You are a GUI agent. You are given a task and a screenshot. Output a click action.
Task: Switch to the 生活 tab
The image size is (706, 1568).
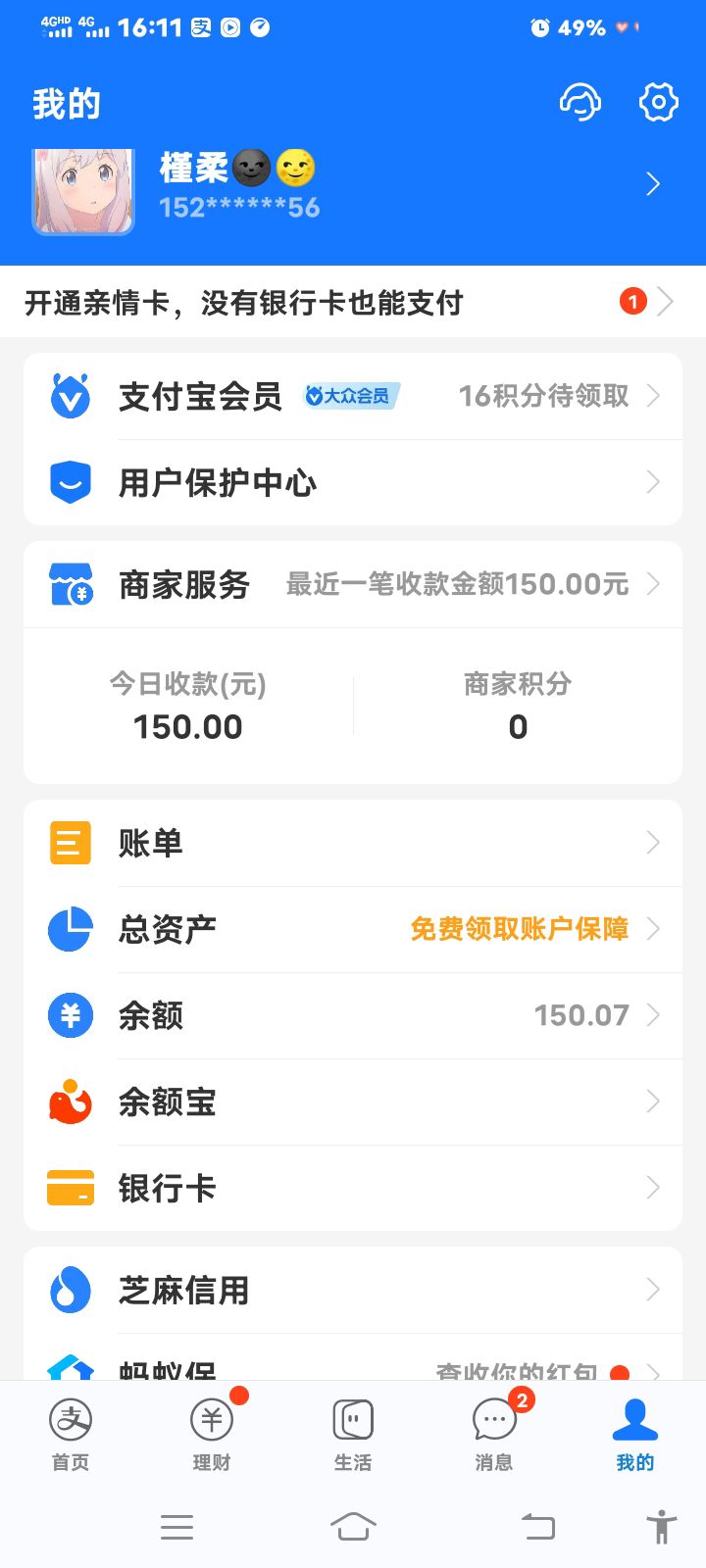pyautogui.click(x=353, y=1433)
